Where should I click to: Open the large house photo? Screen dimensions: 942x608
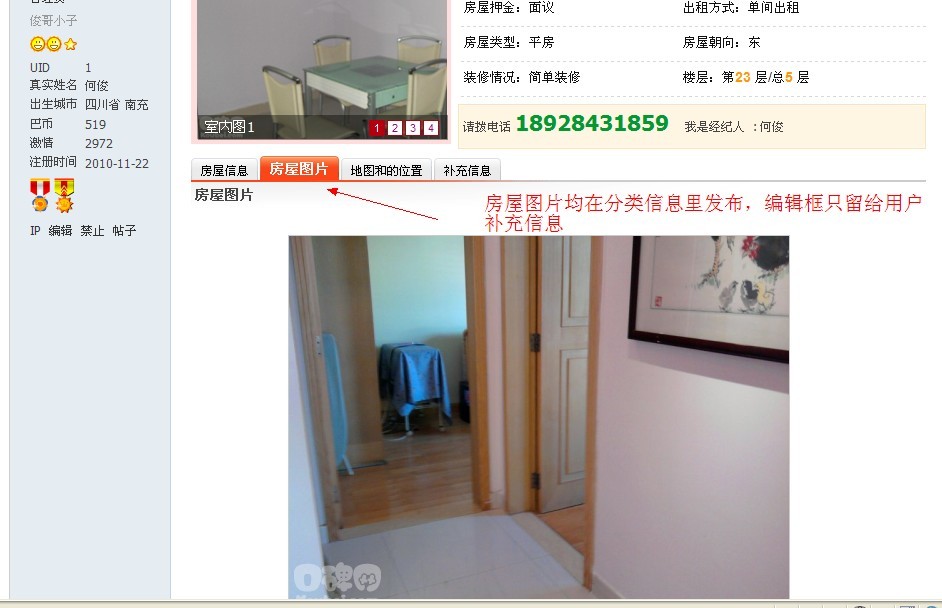coord(538,415)
